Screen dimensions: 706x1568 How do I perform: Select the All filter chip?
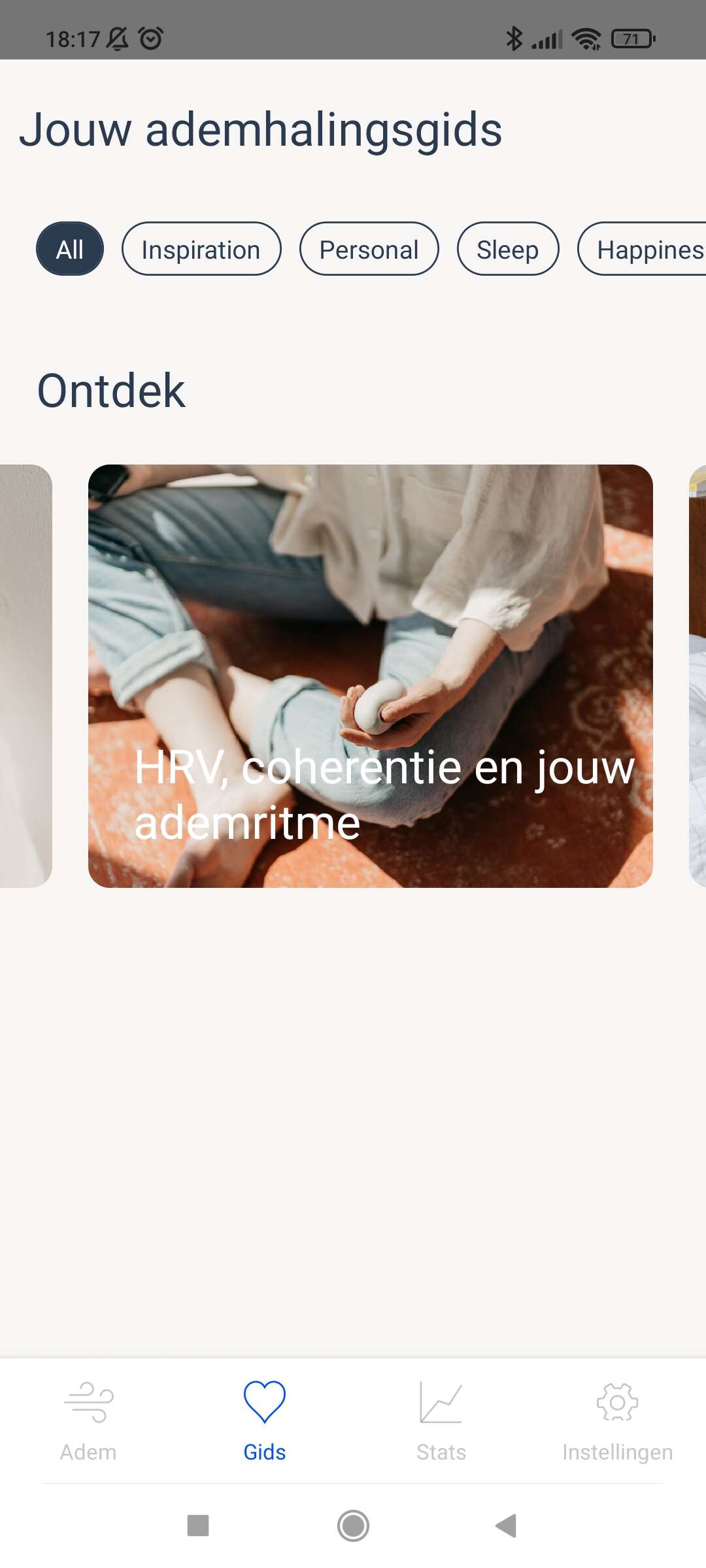pos(70,249)
